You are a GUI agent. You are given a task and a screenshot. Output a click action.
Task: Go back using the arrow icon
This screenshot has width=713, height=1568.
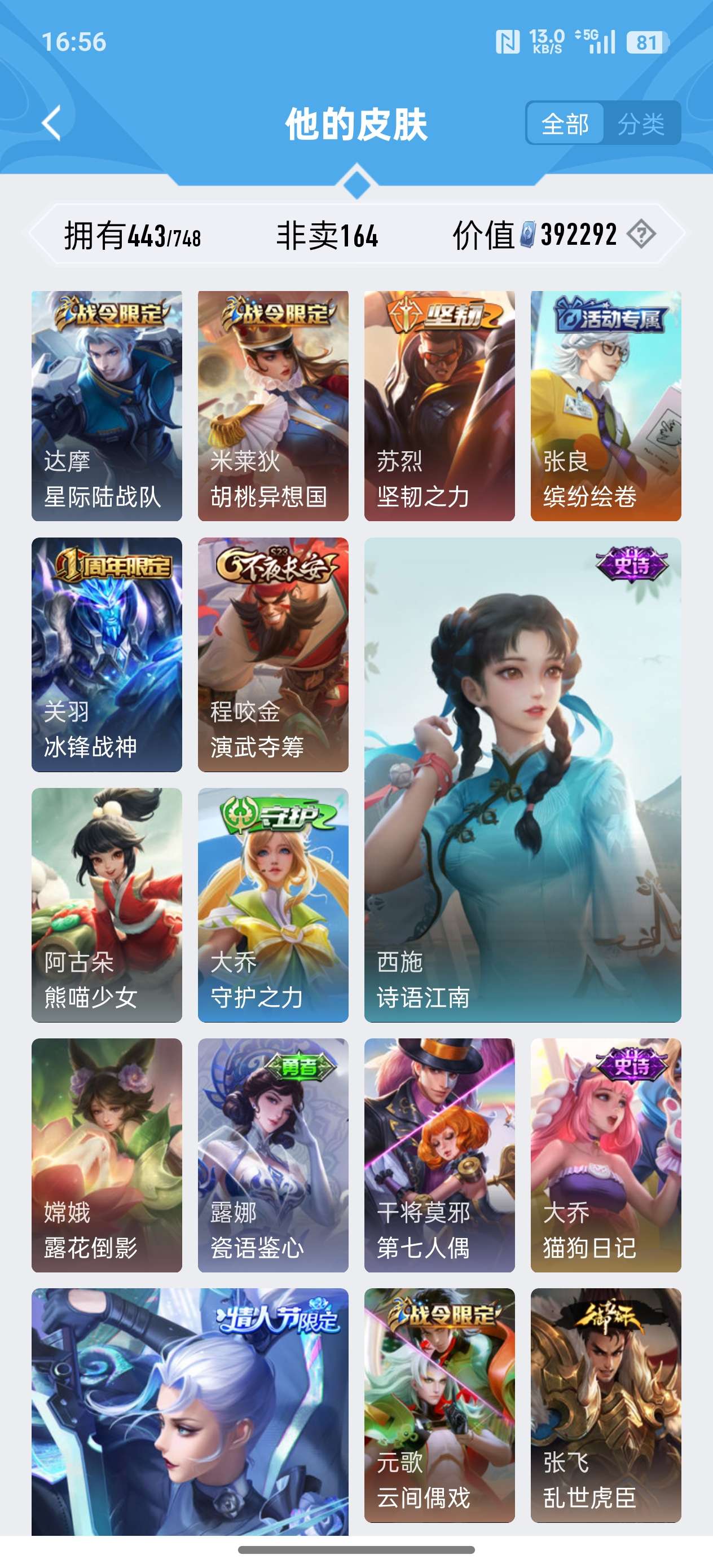pos(52,123)
